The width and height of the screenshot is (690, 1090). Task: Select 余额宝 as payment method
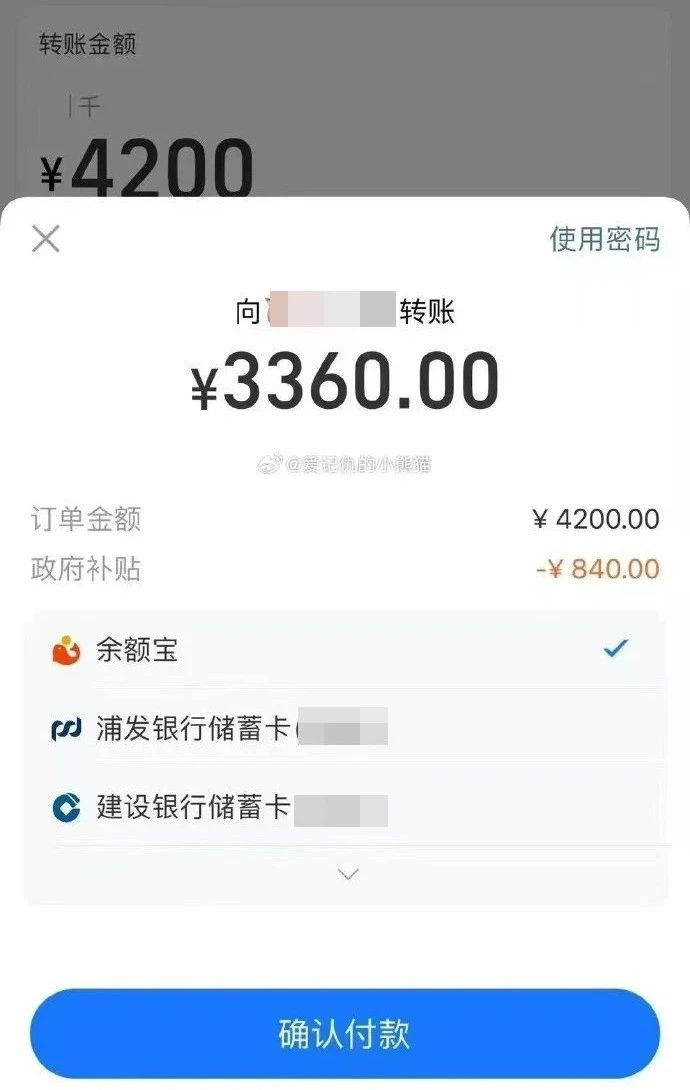(x=344, y=651)
